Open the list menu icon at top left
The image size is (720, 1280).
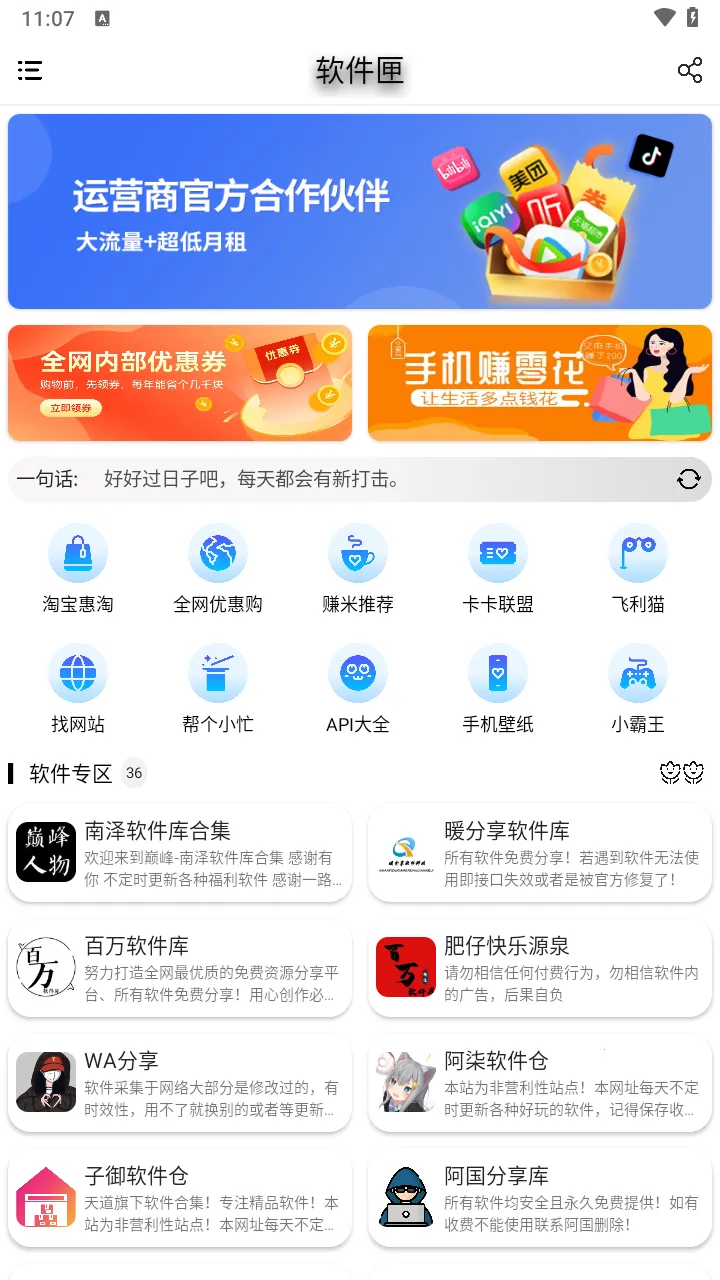click(30, 71)
